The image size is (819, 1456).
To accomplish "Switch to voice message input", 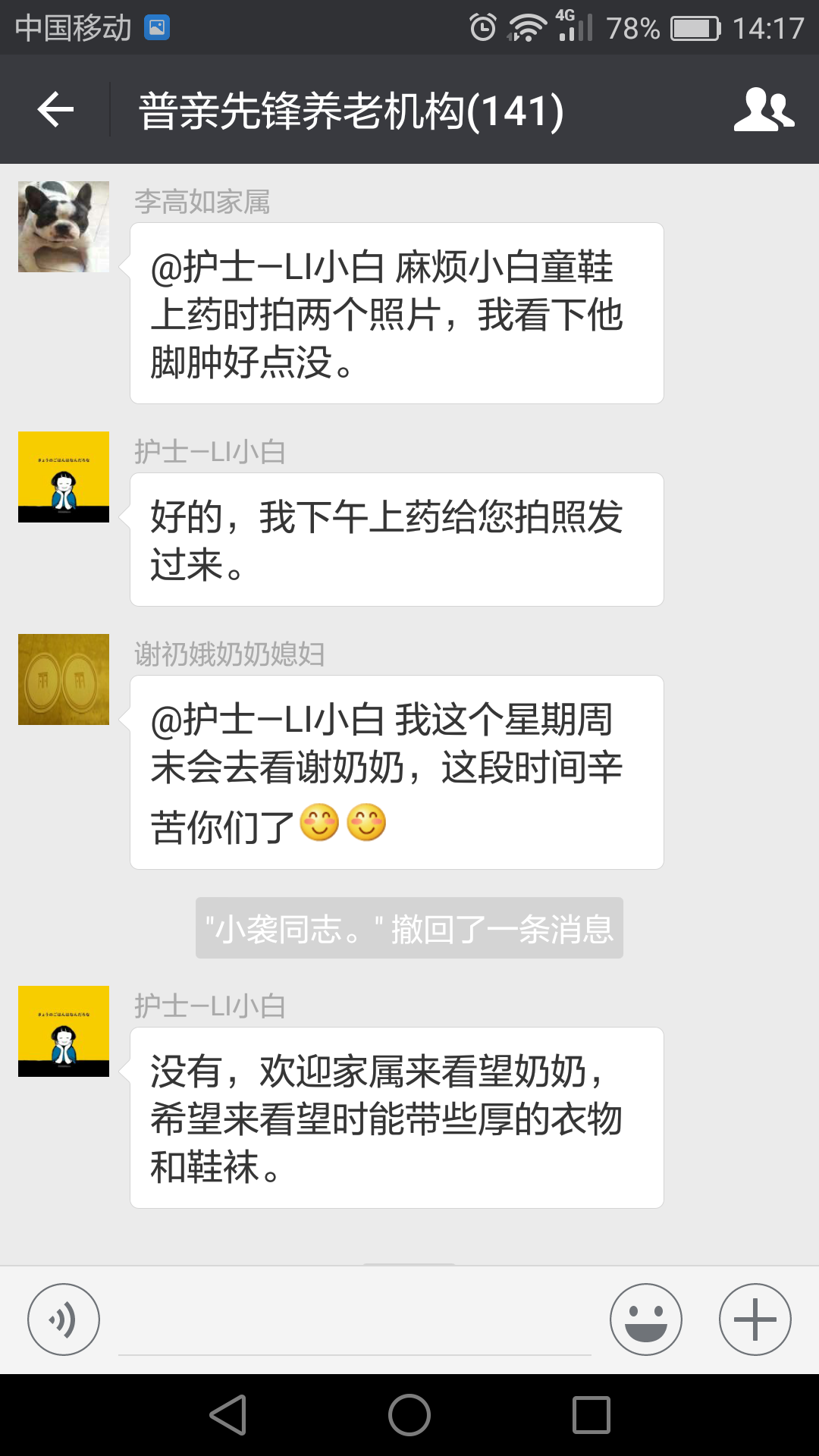I will (x=64, y=1319).
